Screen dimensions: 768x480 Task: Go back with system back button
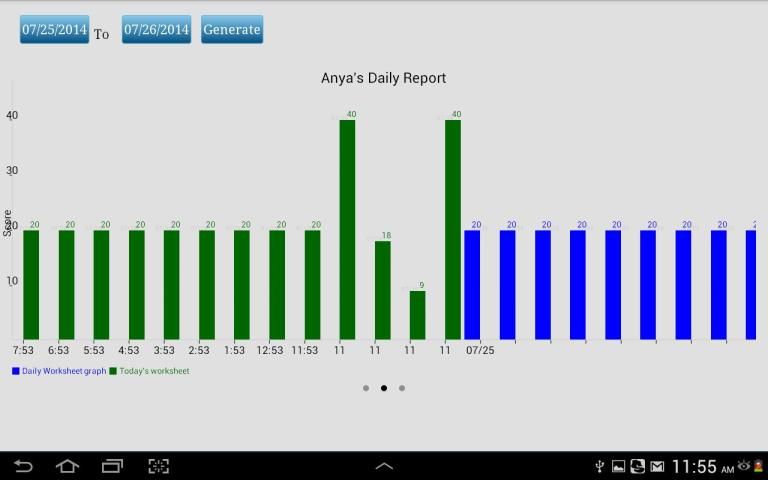[23, 466]
